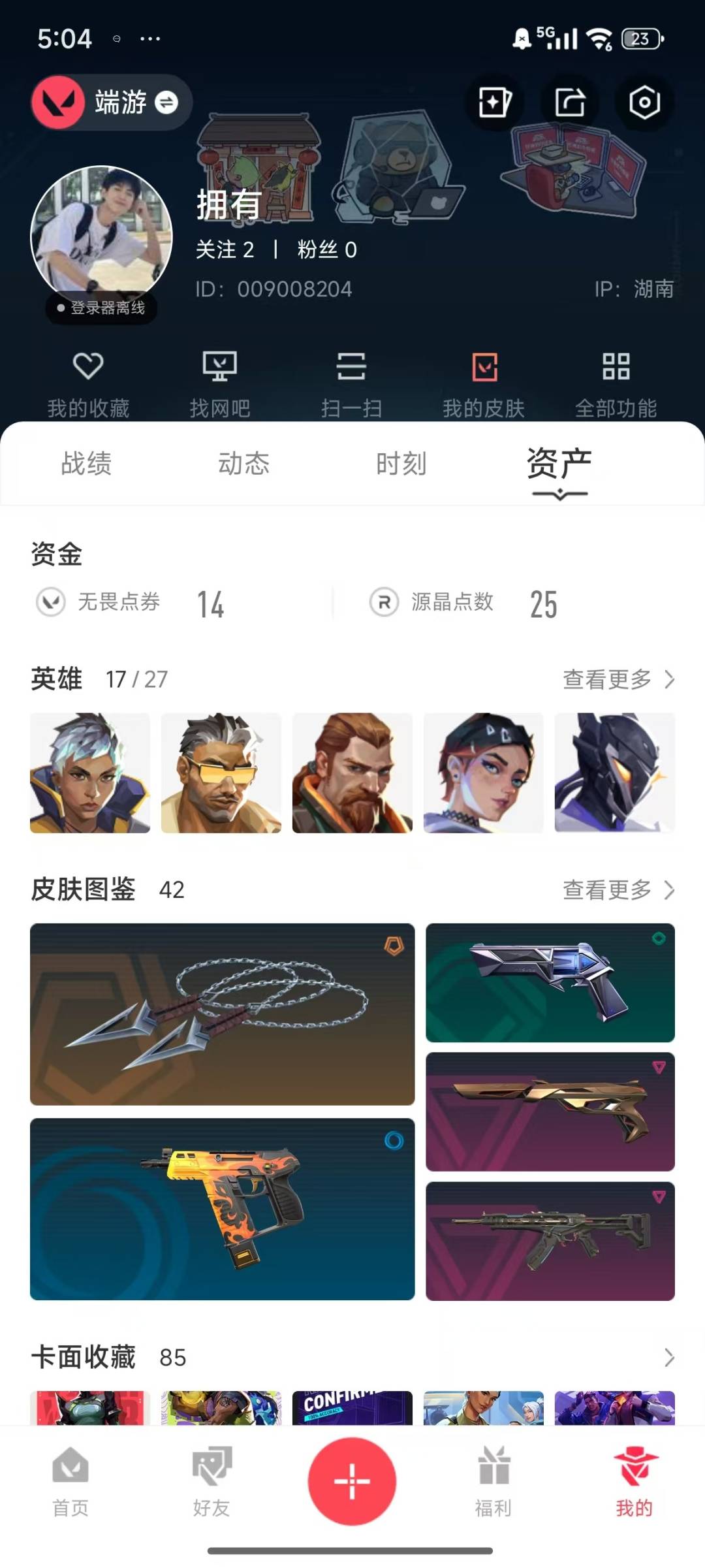Tap the red plus create button
705x1568 pixels.
(352, 1481)
